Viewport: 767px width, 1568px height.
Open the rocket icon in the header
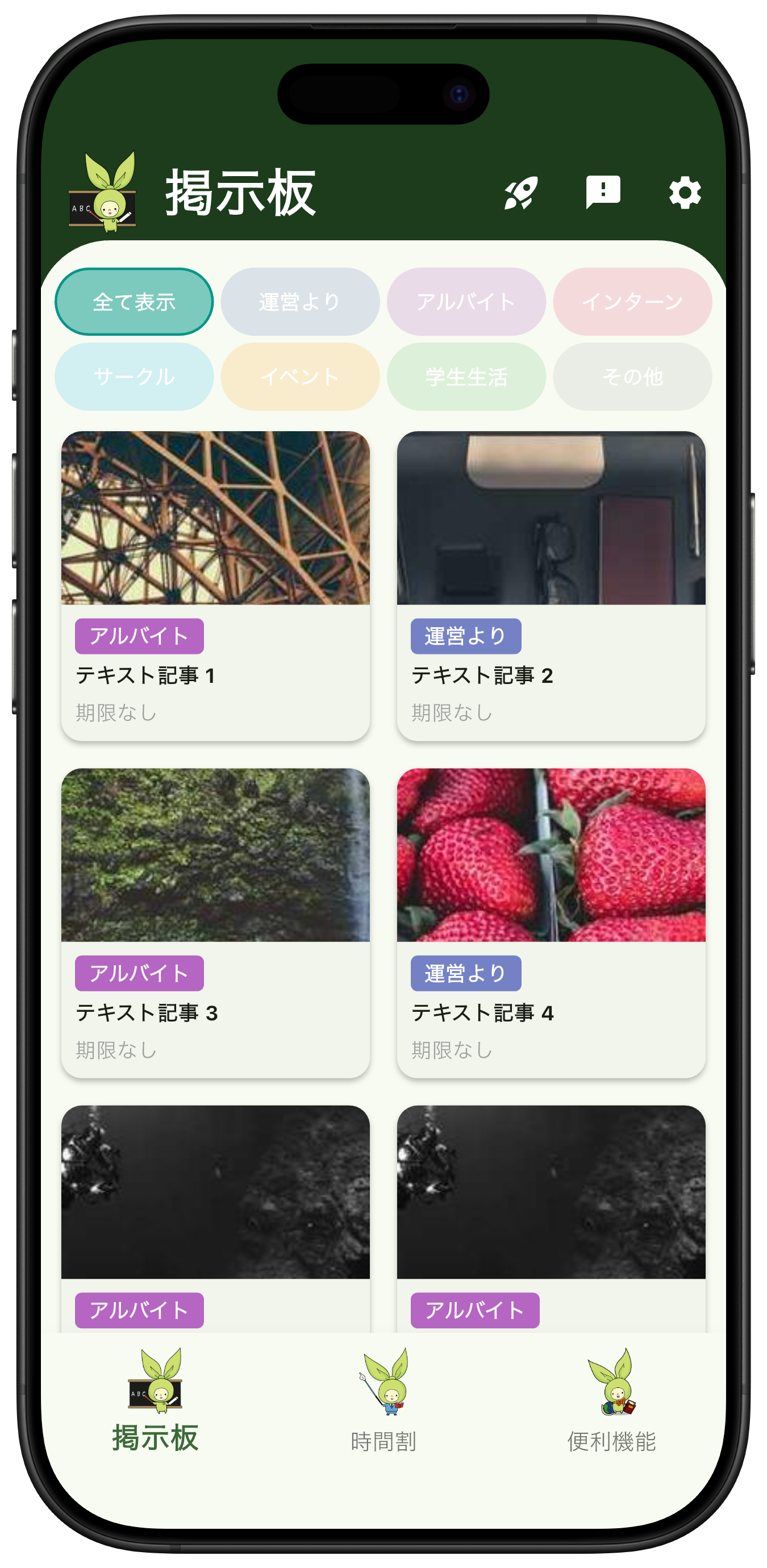[x=521, y=193]
